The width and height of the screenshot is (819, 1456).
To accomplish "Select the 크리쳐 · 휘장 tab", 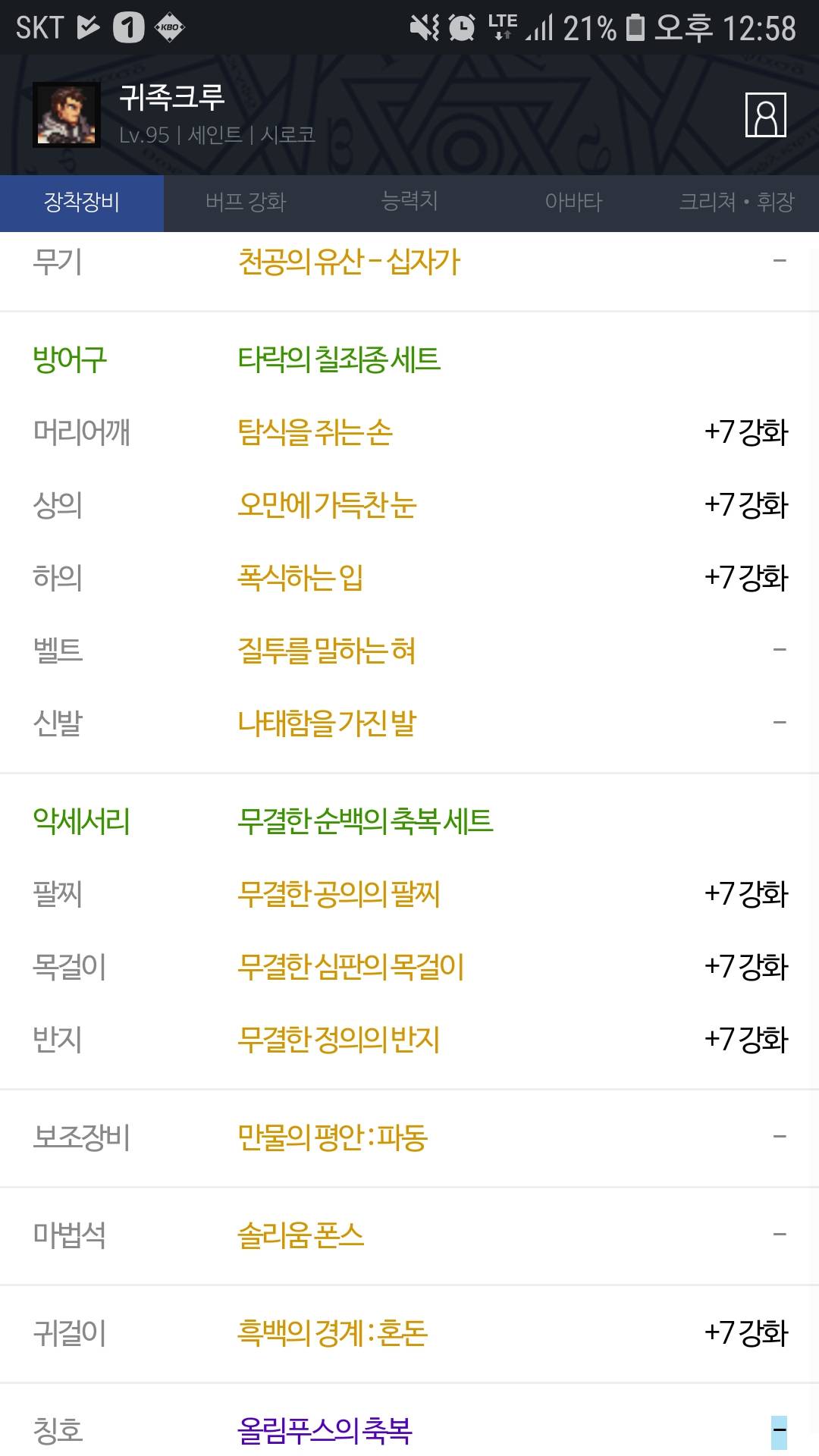I will pyautogui.click(x=737, y=202).
